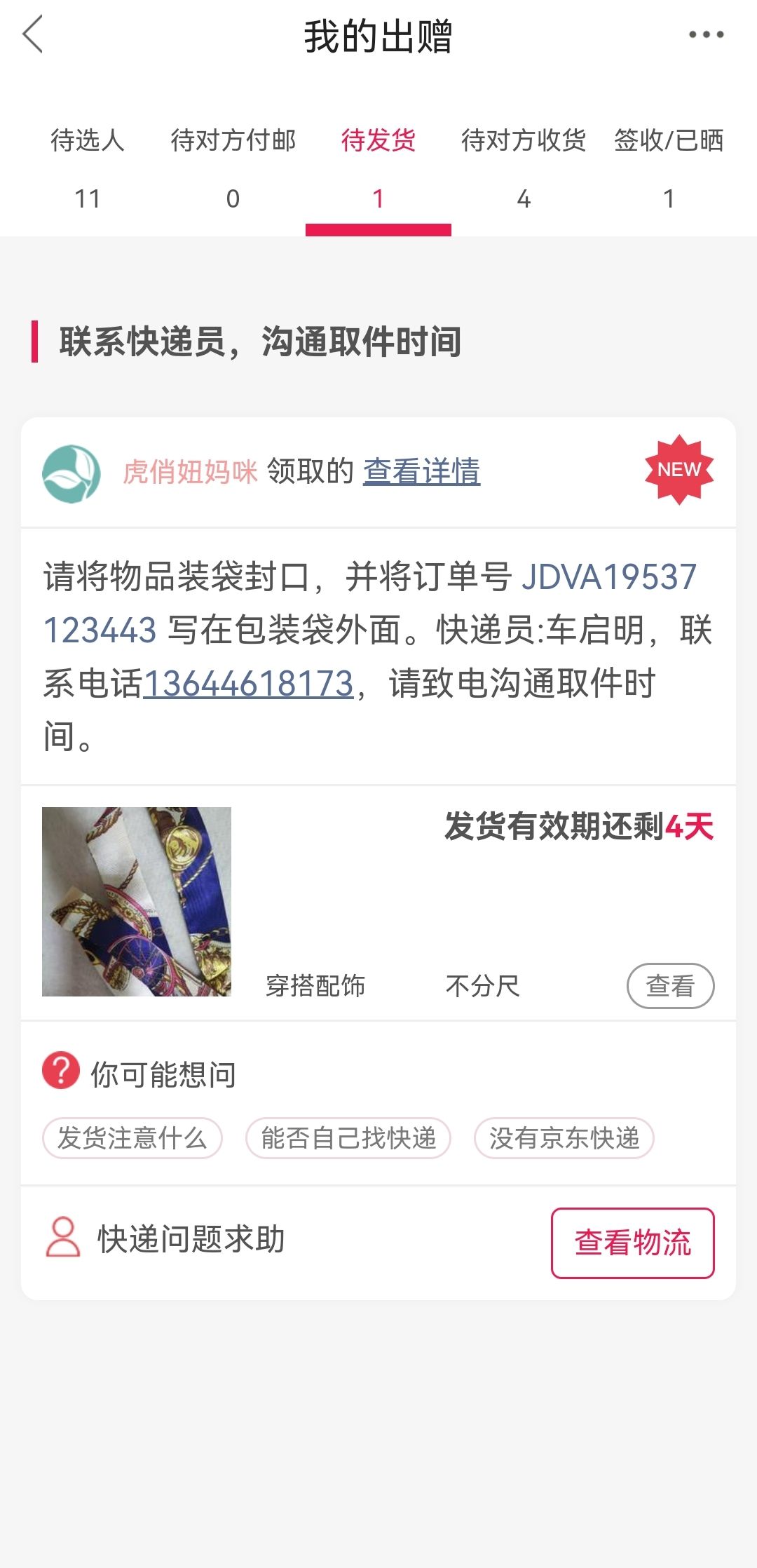Select the 没有京东快递 question chip

(564, 1138)
